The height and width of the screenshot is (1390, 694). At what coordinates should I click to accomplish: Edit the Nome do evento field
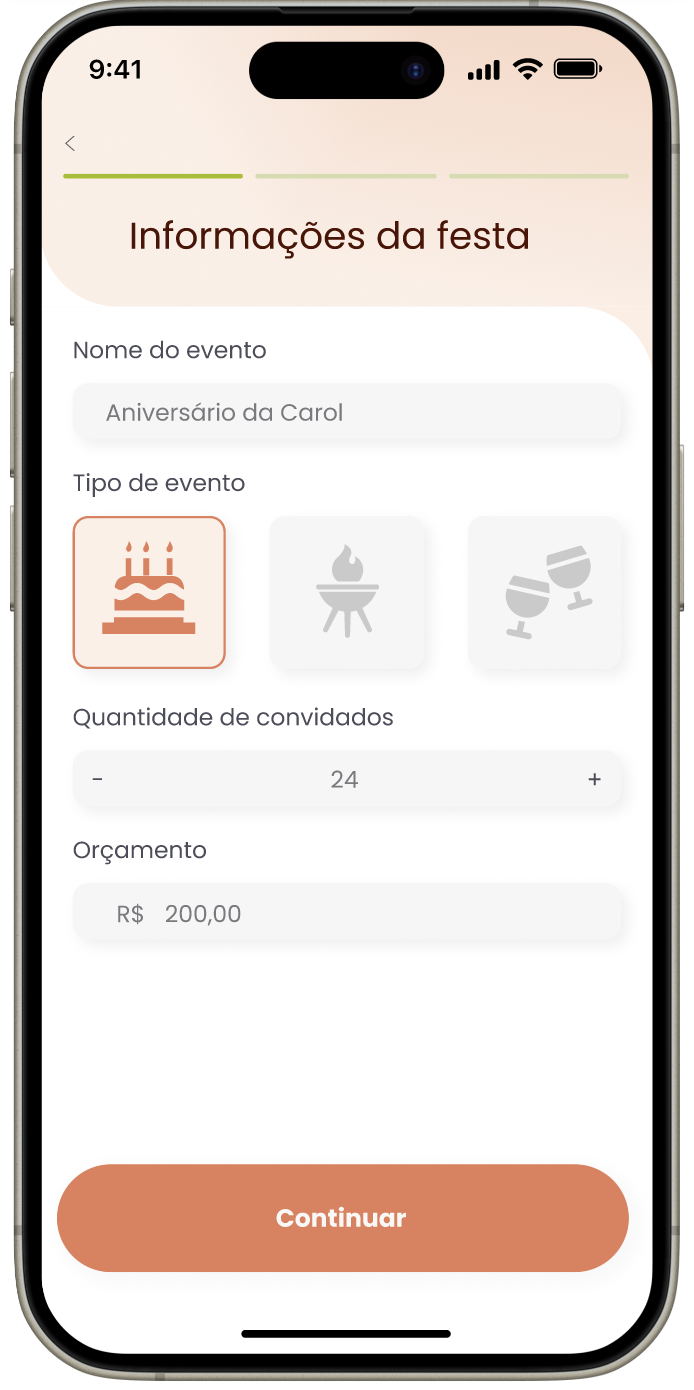click(x=347, y=412)
